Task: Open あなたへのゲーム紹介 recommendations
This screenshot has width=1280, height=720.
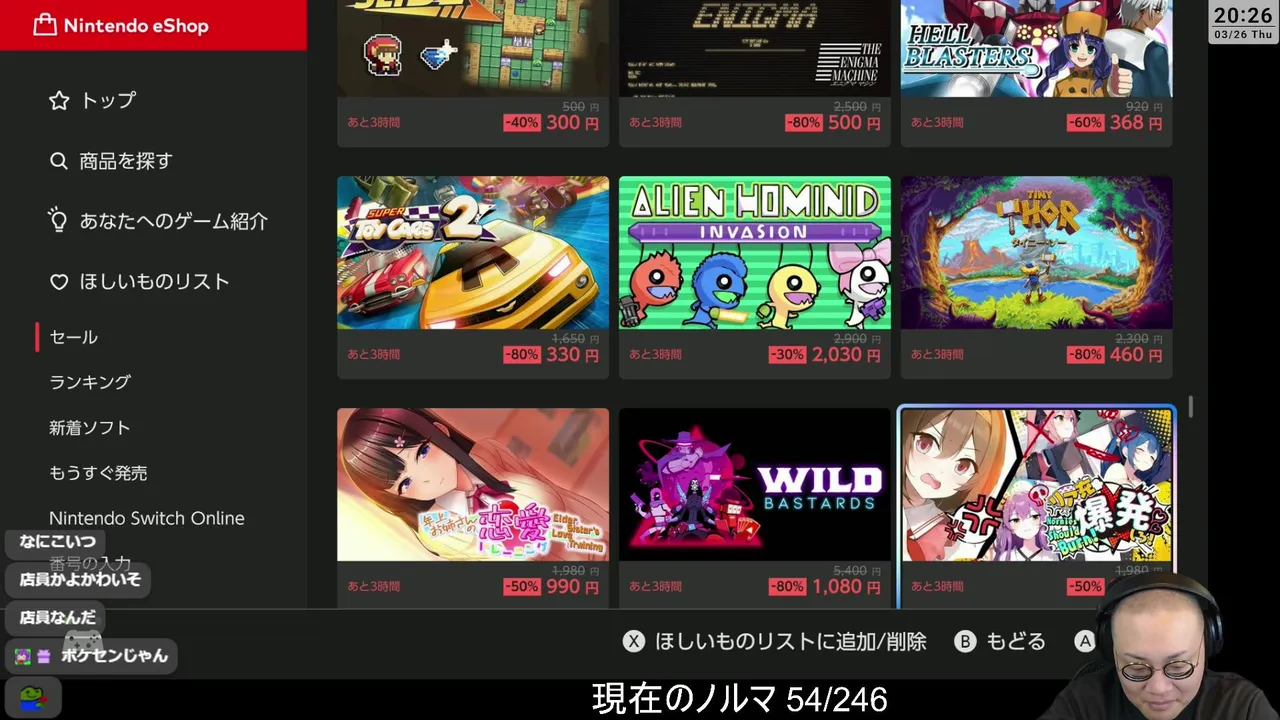Action: pos(172,221)
